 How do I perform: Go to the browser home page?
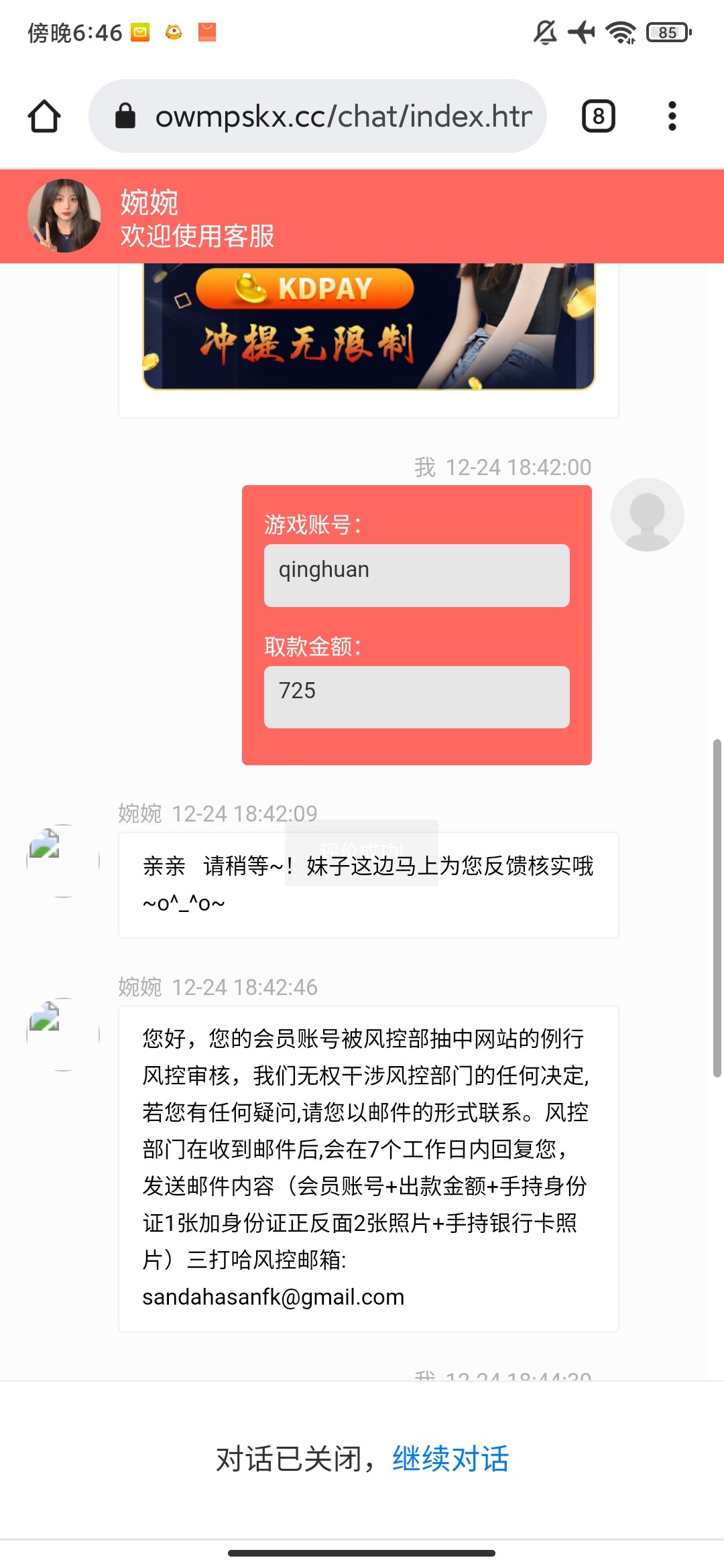tap(44, 116)
